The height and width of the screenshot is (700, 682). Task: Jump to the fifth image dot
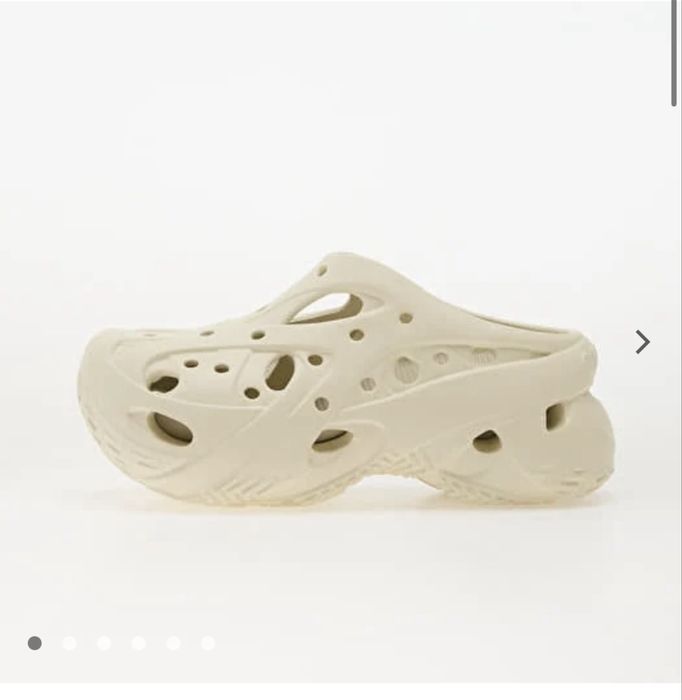(x=173, y=643)
